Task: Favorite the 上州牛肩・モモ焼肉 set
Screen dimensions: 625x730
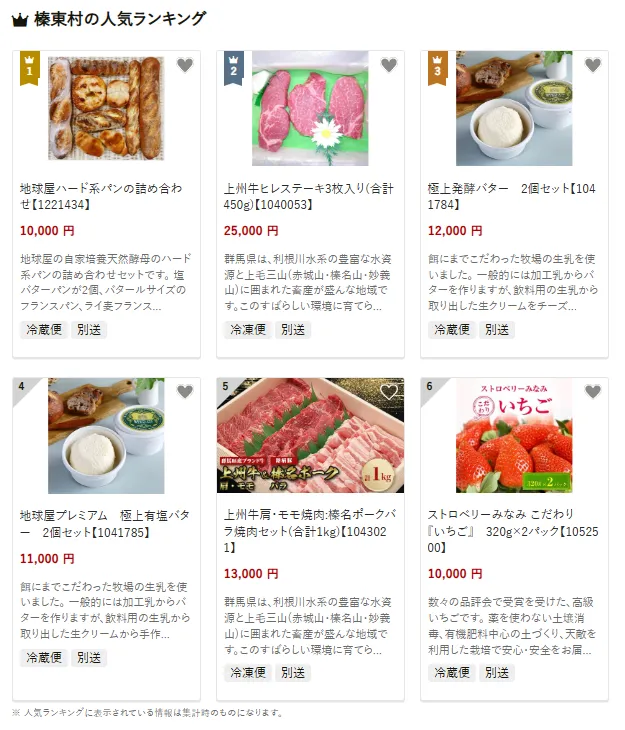Action: pyautogui.click(x=389, y=392)
